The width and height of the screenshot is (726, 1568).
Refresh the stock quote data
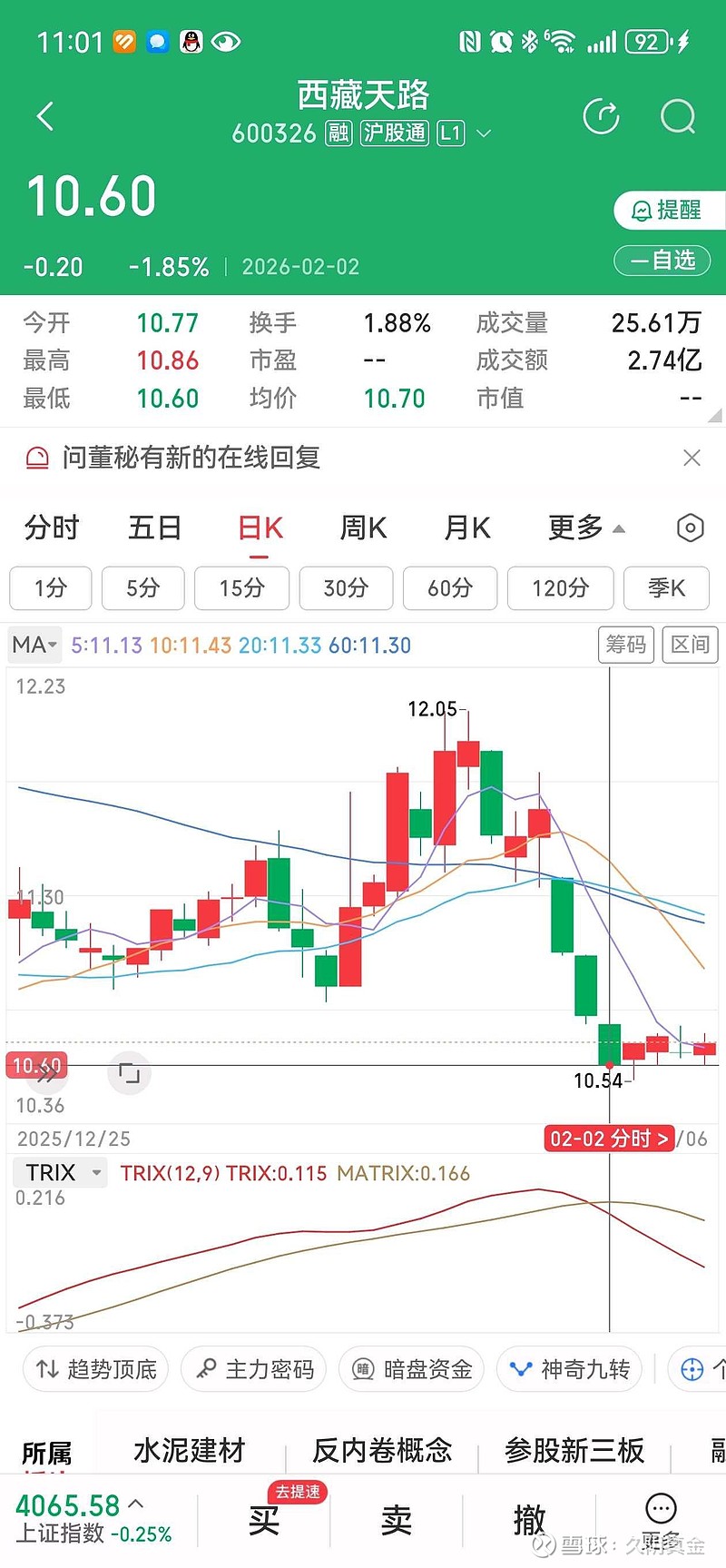click(601, 117)
